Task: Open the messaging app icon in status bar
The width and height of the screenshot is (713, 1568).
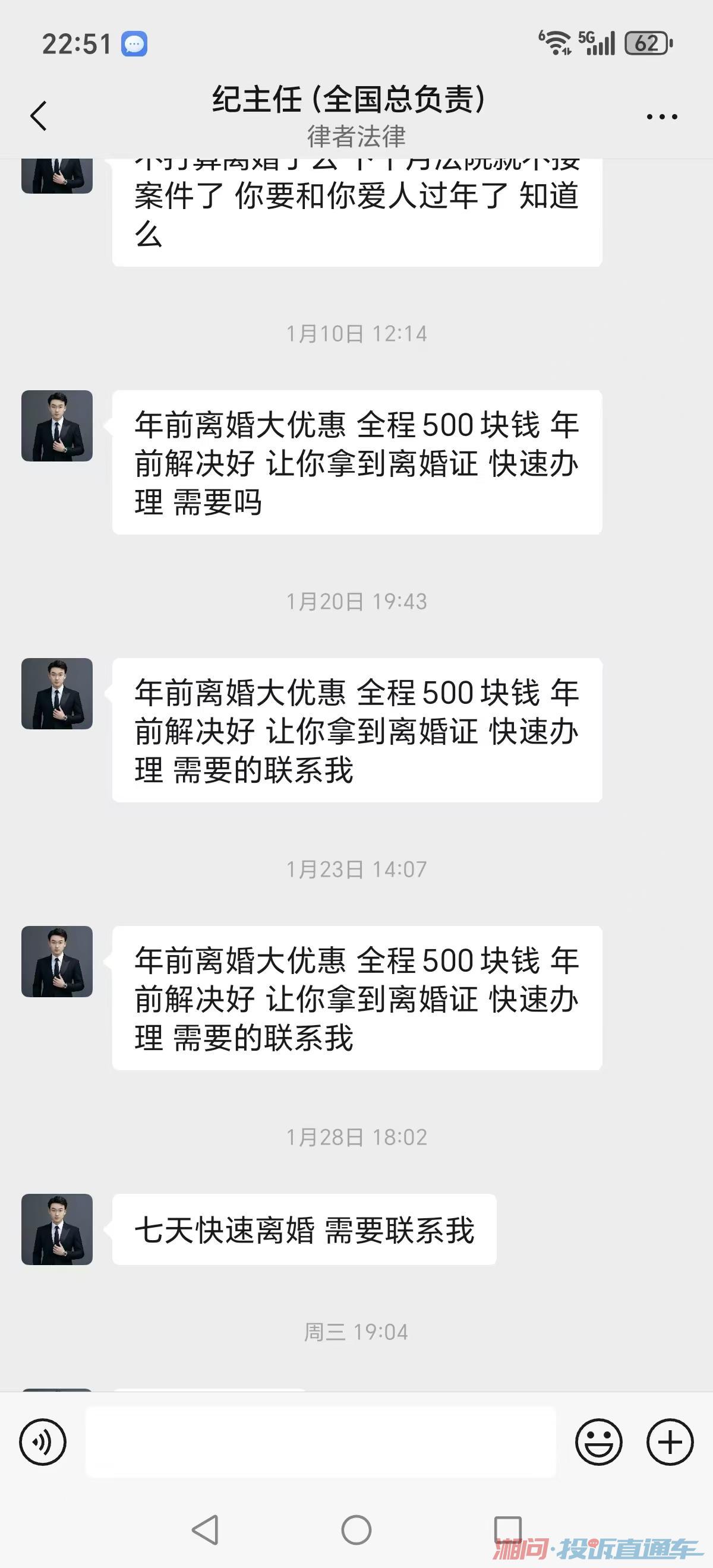Action: [x=134, y=43]
